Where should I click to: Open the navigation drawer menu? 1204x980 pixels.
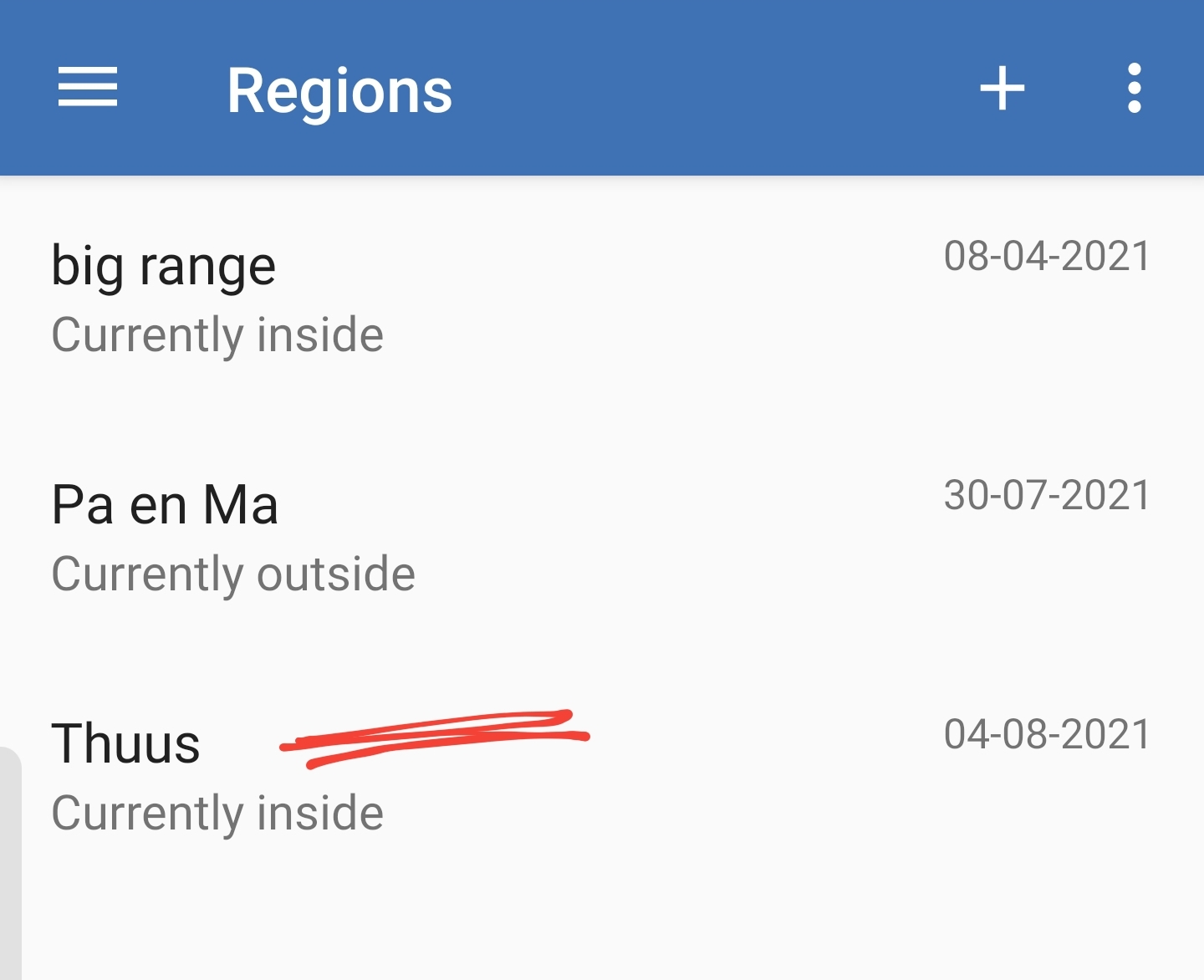tap(88, 88)
